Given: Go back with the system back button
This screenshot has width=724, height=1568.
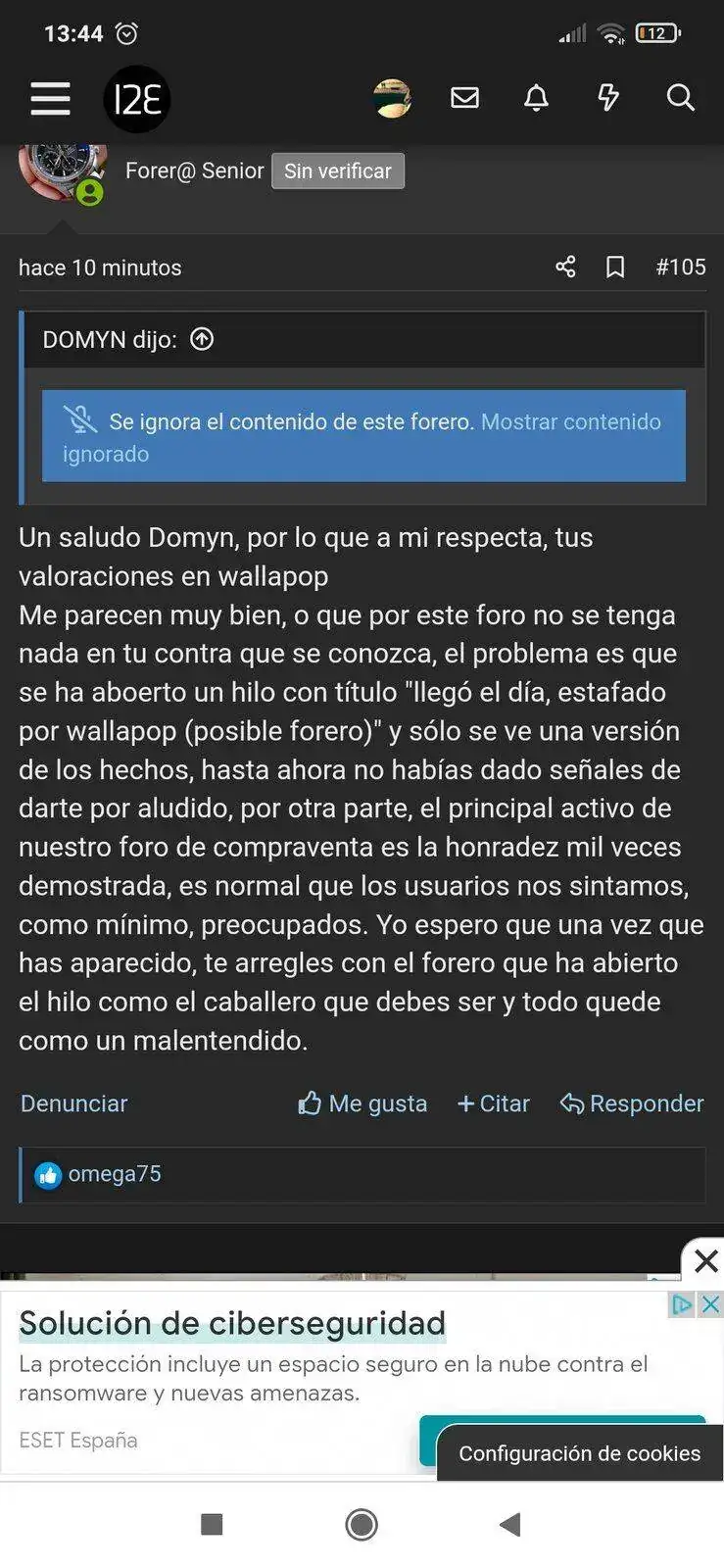Looking at the screenshot, I should pos(509,1524).
